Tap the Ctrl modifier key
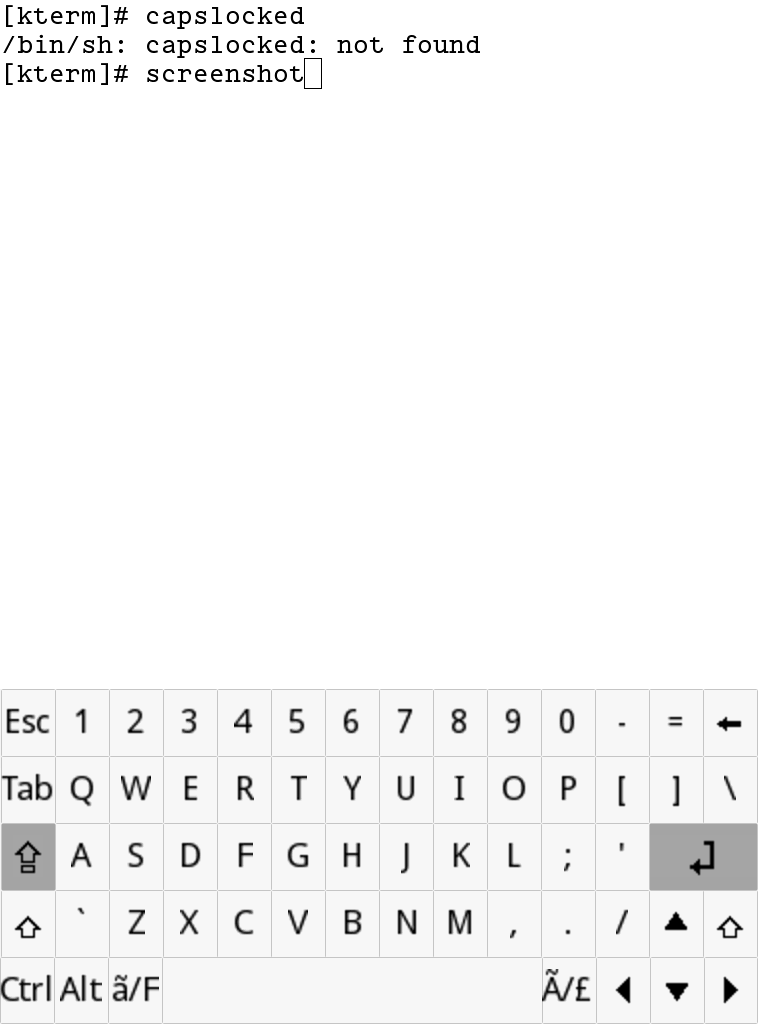The width and height of the screenshot is (758, 1024). click(x=27, y=991)
